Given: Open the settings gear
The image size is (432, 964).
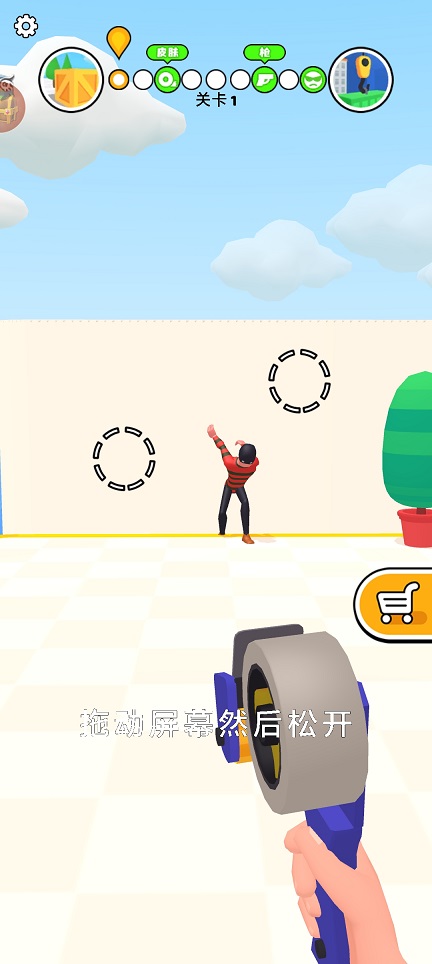Looking at the screenshot, I should coord(26,26).
